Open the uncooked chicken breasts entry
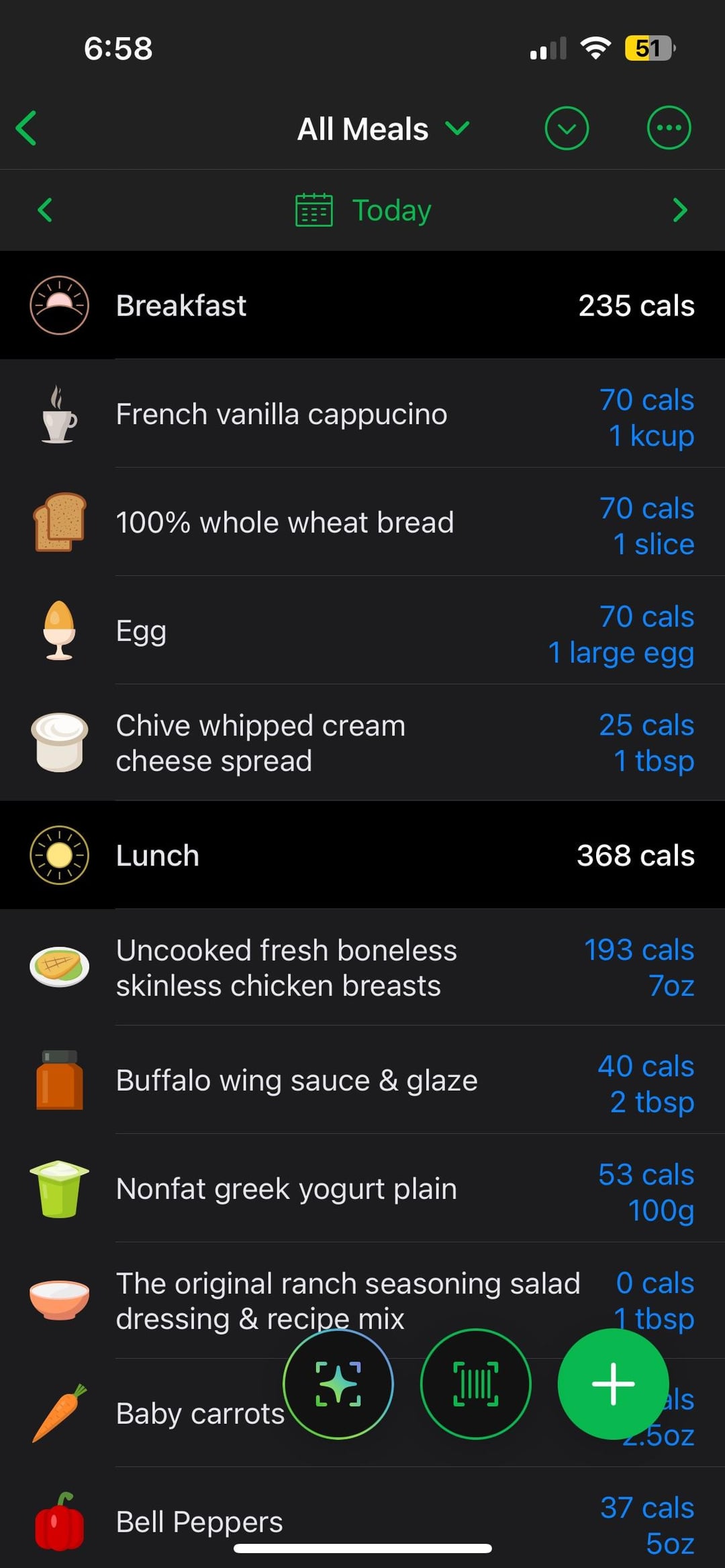 [362, 968]
